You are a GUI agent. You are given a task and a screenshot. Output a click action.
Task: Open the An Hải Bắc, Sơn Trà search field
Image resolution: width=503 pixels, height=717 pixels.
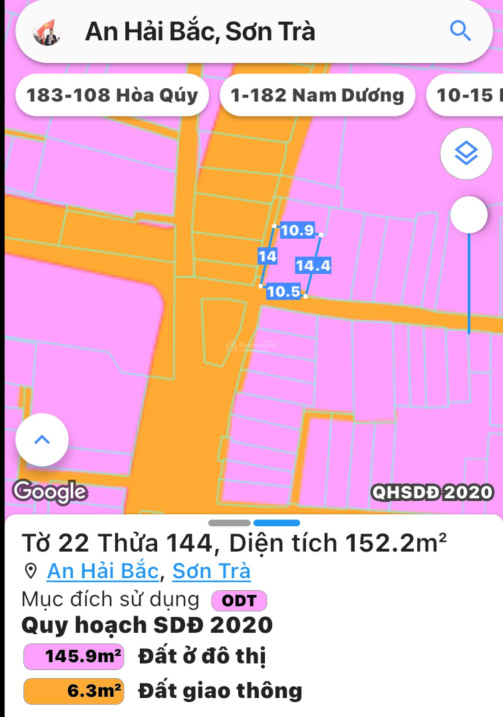[x=254, y=31]
